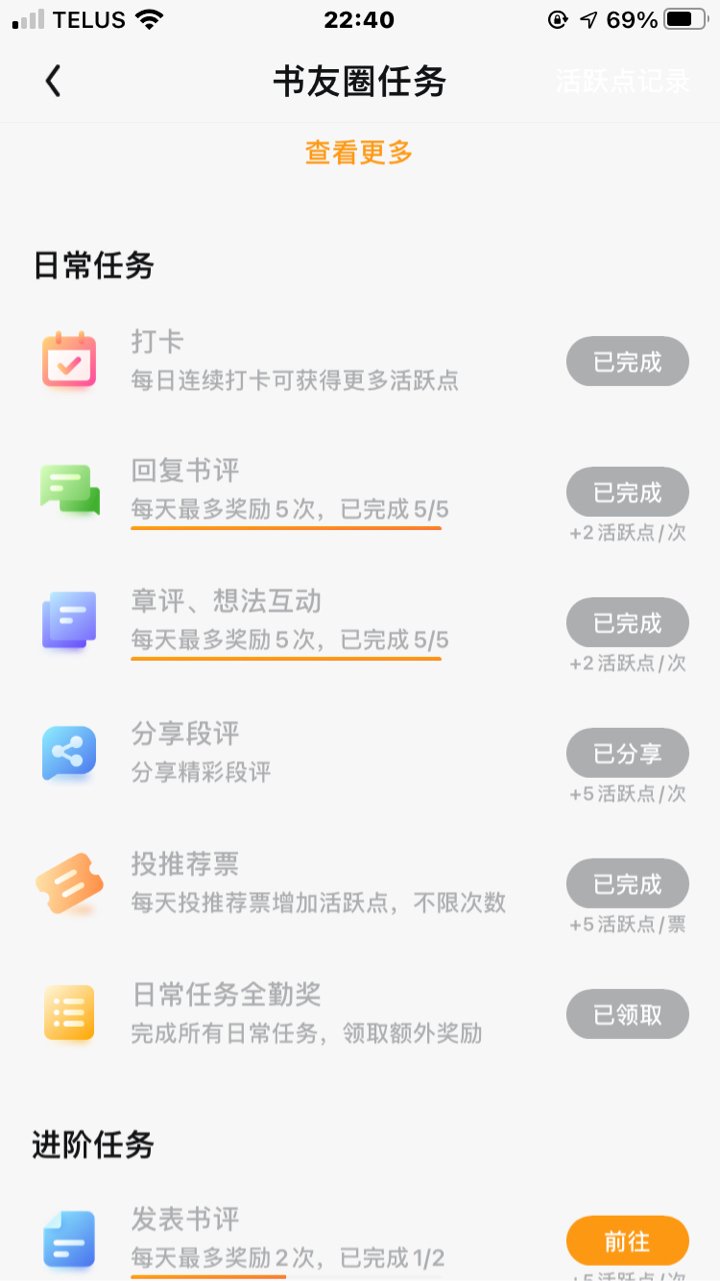The image size is (720, 1281).
Task: Open 活跃点记录 in the top bar
Action: pos(623,81)
